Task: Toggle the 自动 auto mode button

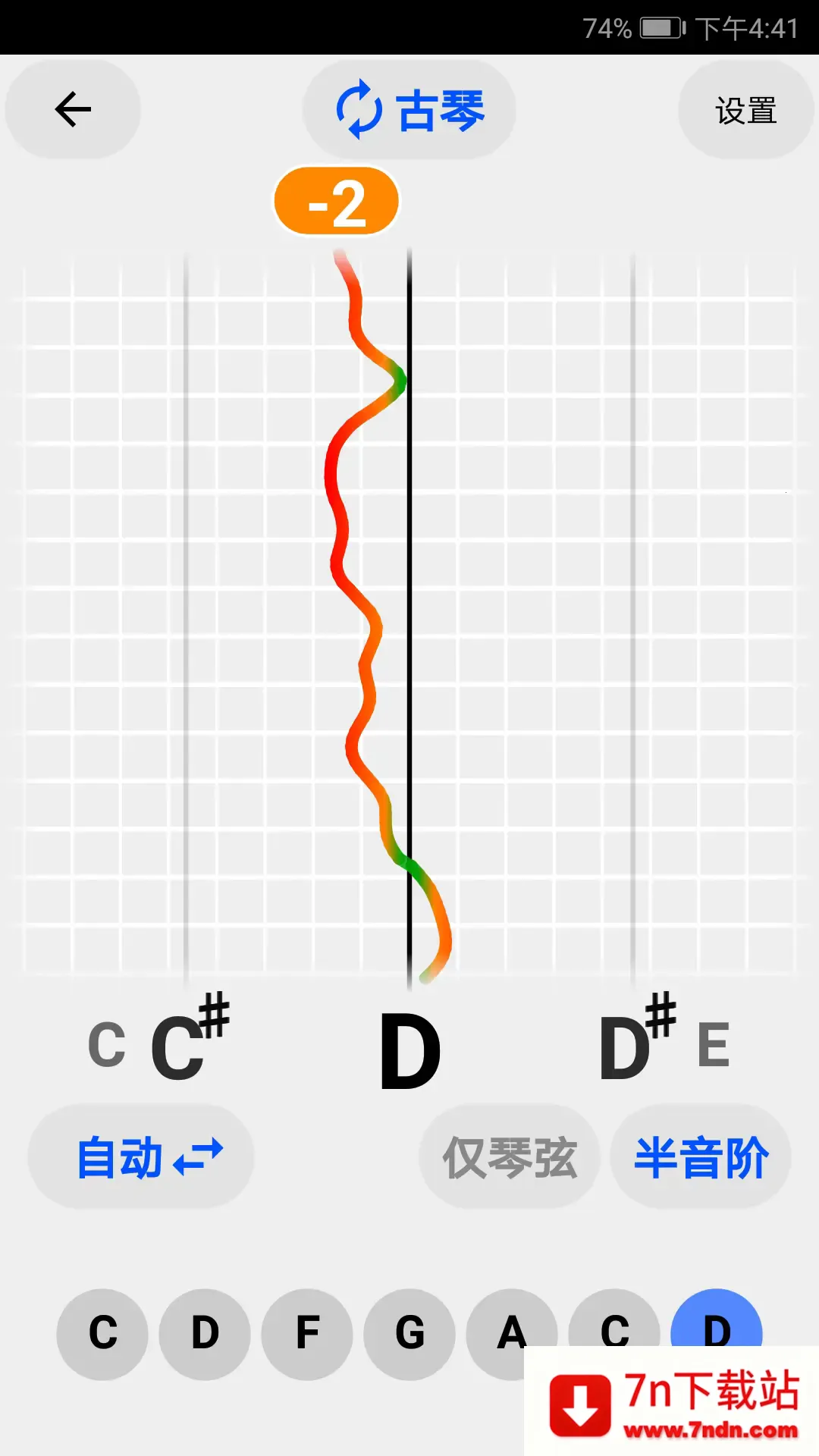Action: (141, 1157)
